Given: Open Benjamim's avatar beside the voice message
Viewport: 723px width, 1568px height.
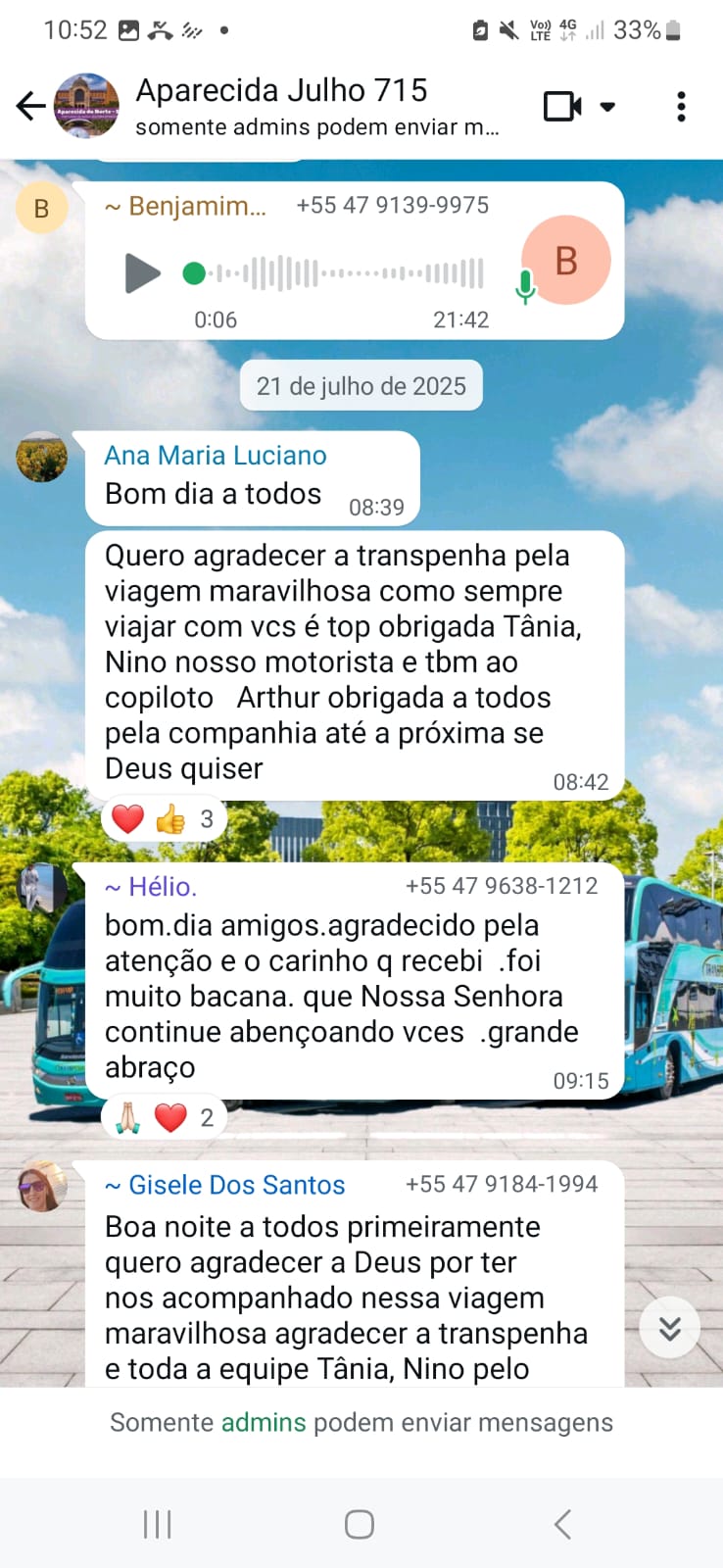Looking at the screenshot, I should tap(41, 209).
